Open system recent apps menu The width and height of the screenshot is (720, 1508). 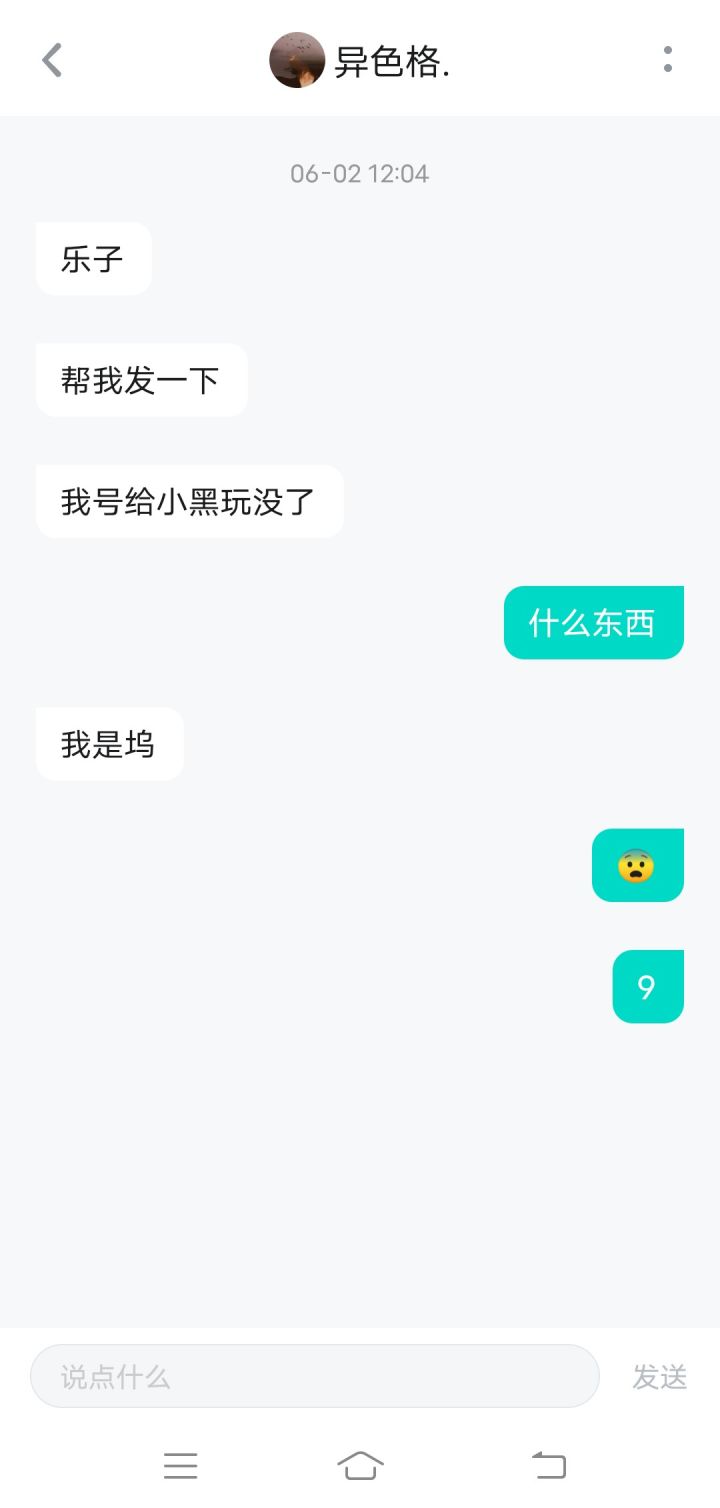[x=181, y=1465]
